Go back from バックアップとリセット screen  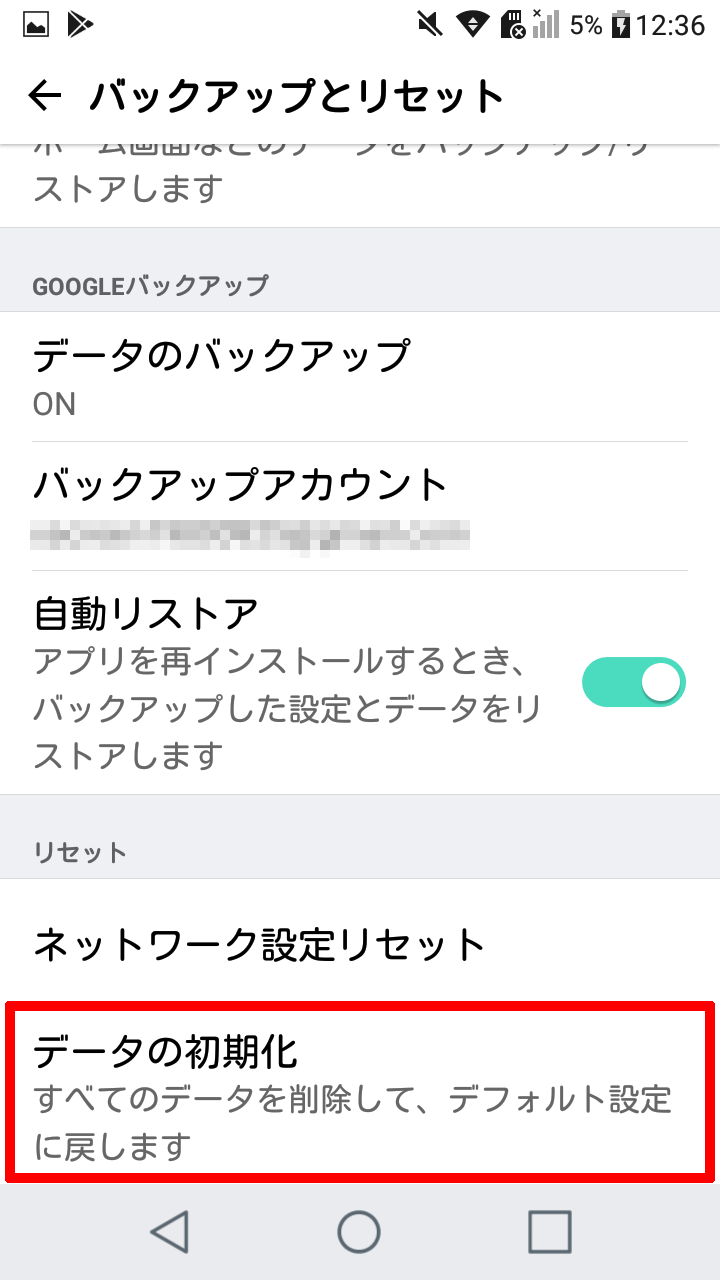(45, 96)
